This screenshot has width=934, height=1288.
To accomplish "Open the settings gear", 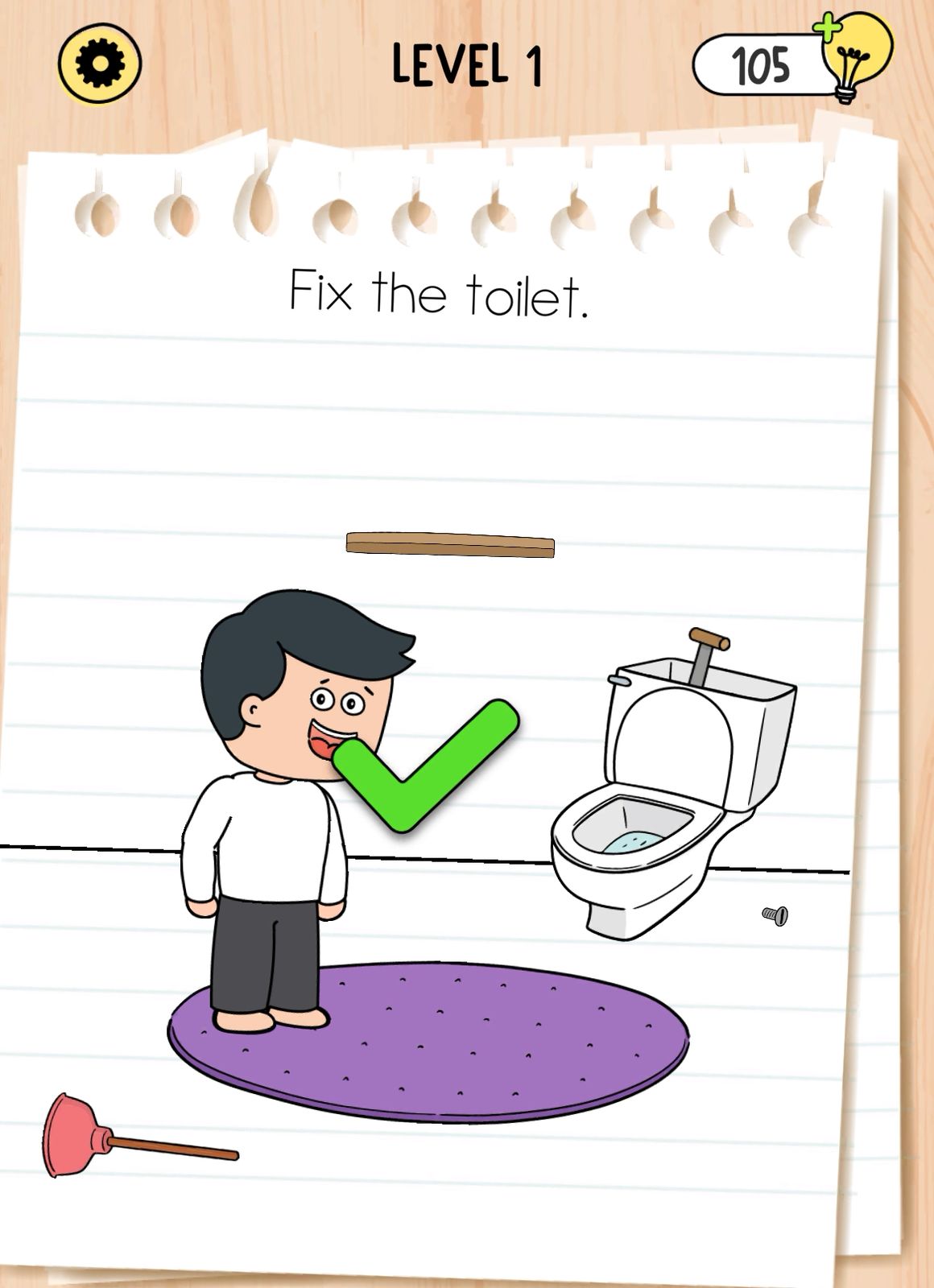I will [100, 63].
